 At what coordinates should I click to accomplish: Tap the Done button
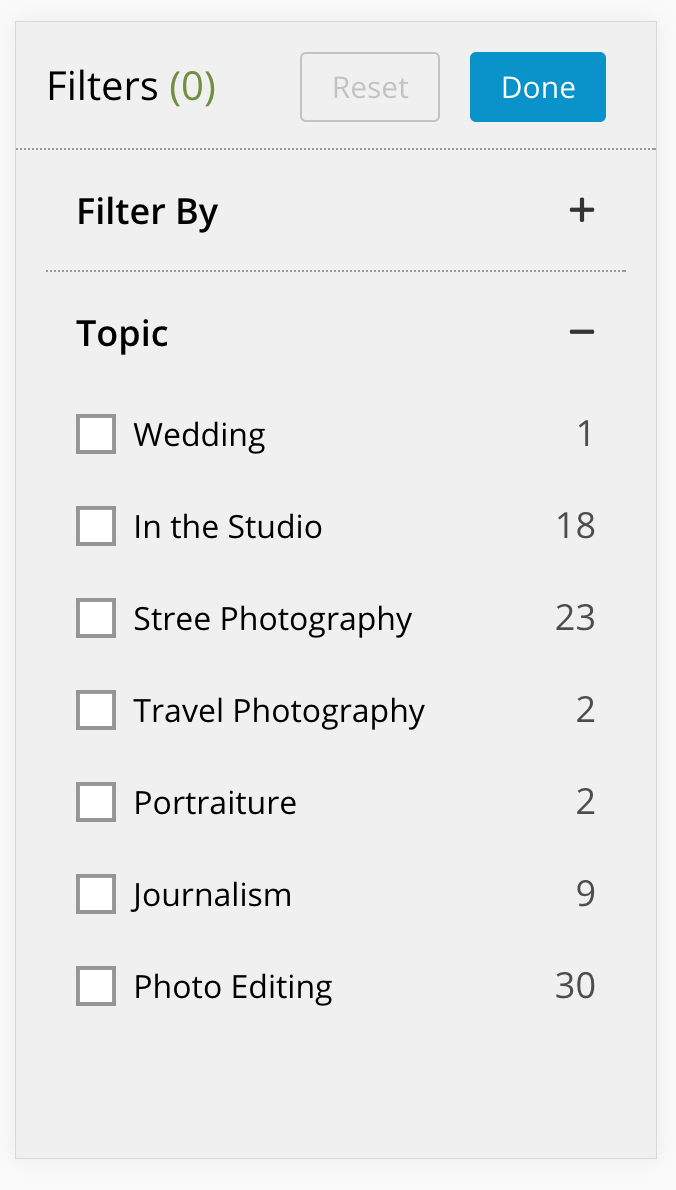(x=537, y=87)
